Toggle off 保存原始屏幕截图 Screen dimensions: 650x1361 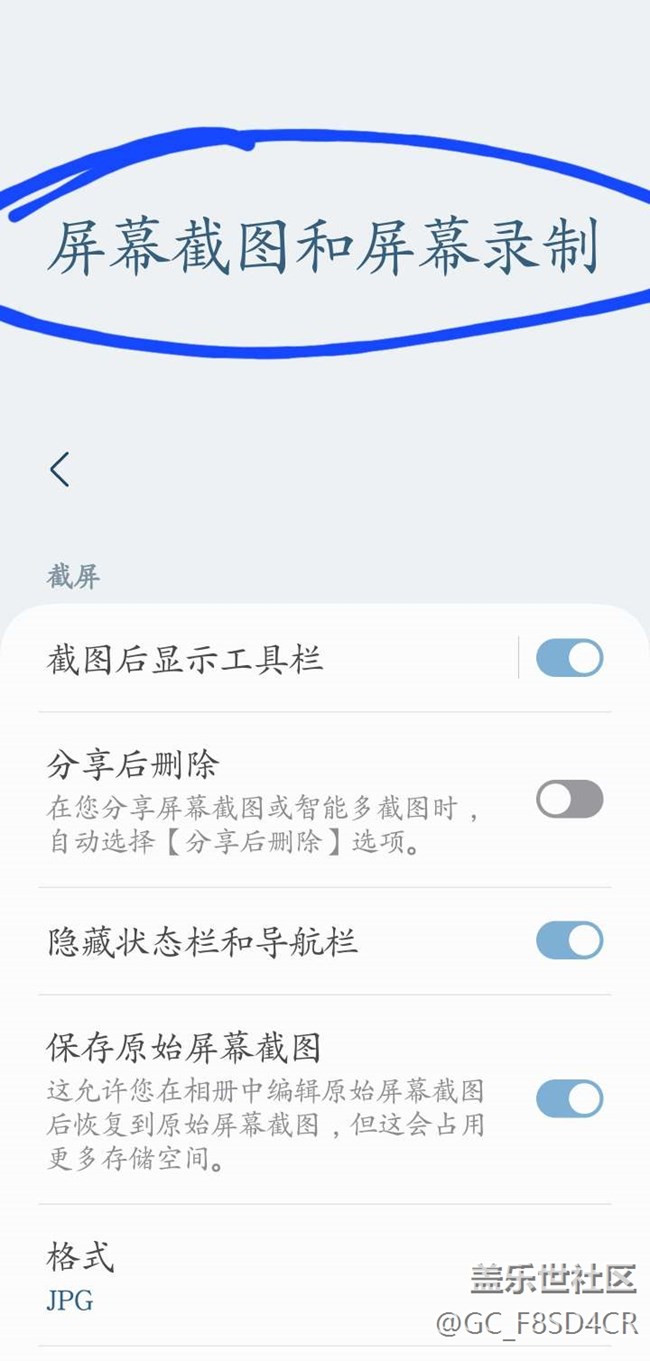click(x=569, y=1098)
